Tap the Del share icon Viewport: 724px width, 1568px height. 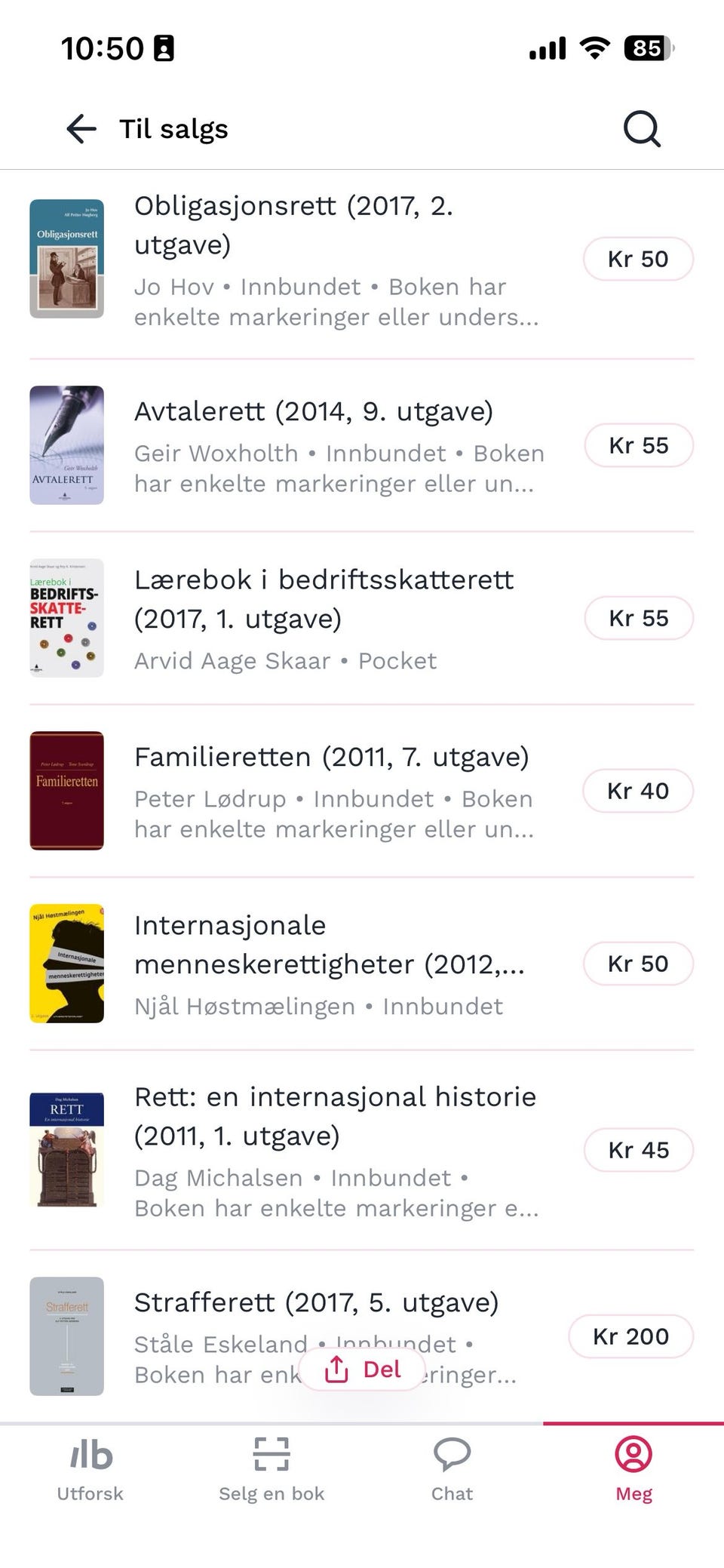coord(335,1369)
